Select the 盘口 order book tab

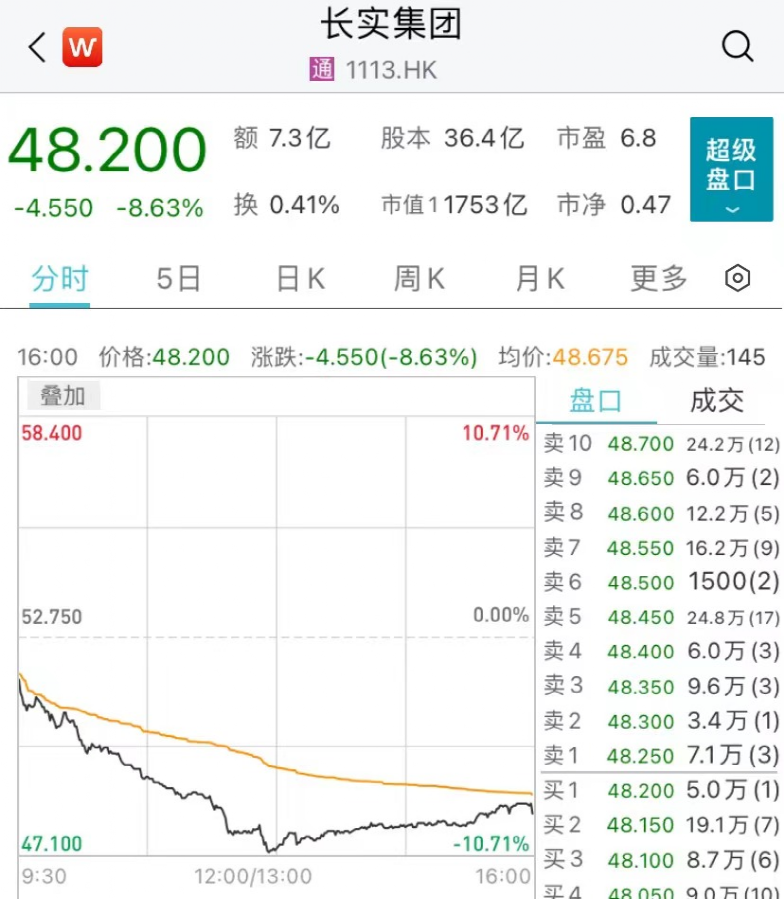pyautogui.click(x=596, y=401)
